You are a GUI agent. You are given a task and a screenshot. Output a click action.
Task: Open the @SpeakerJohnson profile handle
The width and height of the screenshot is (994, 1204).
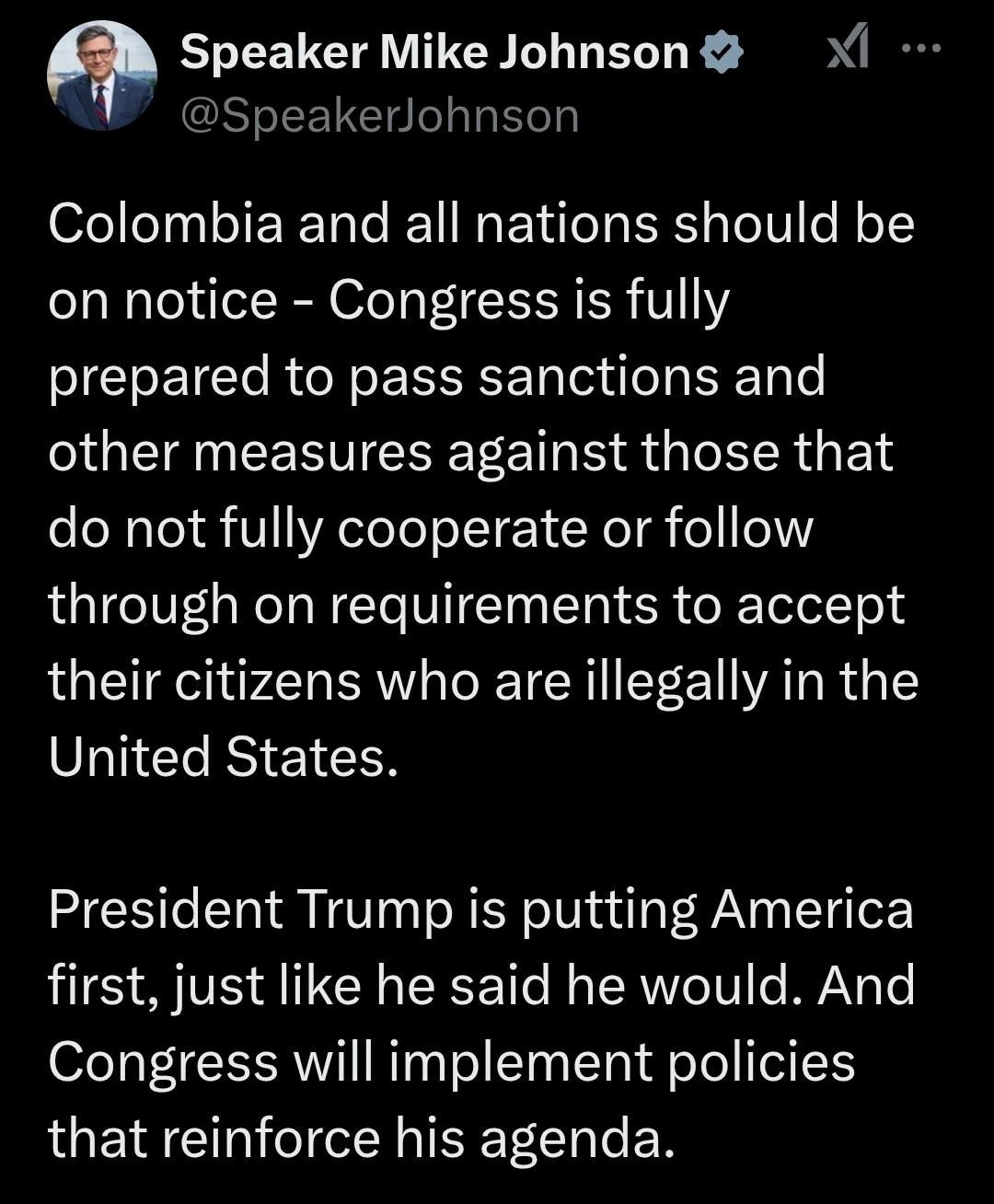click(380, 116)
